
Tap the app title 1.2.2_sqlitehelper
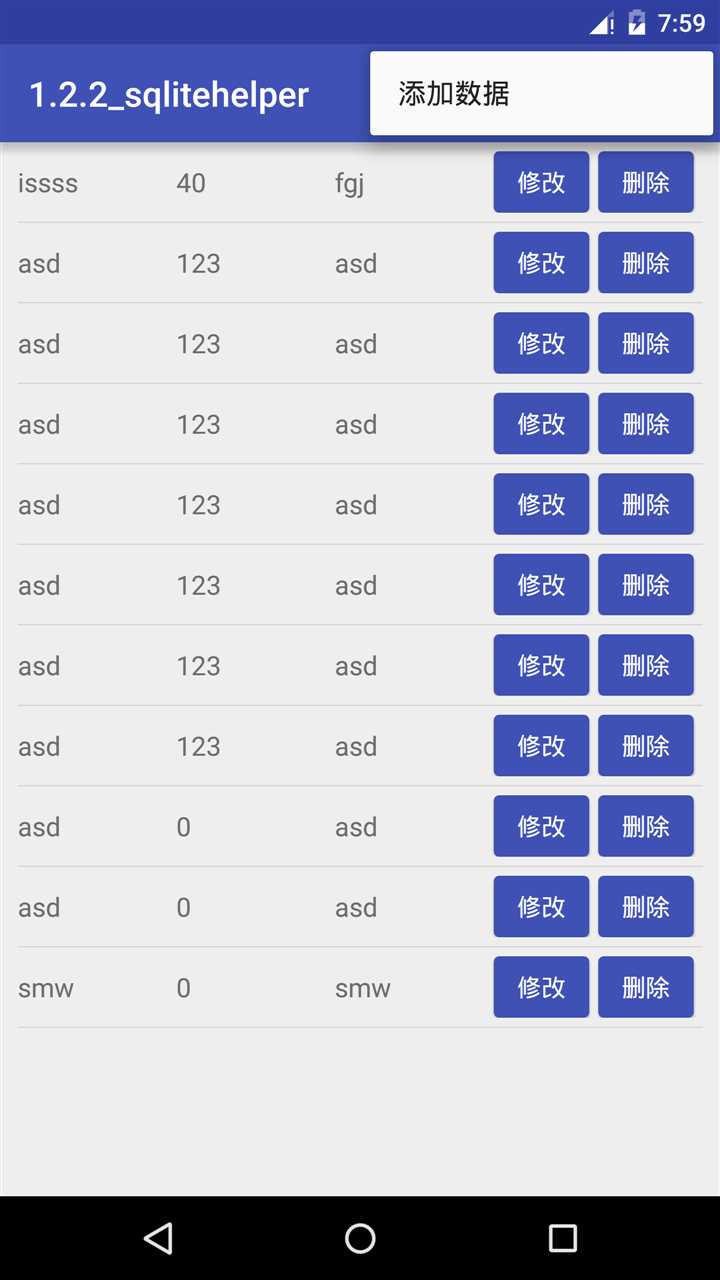click(x=168, y=93)
